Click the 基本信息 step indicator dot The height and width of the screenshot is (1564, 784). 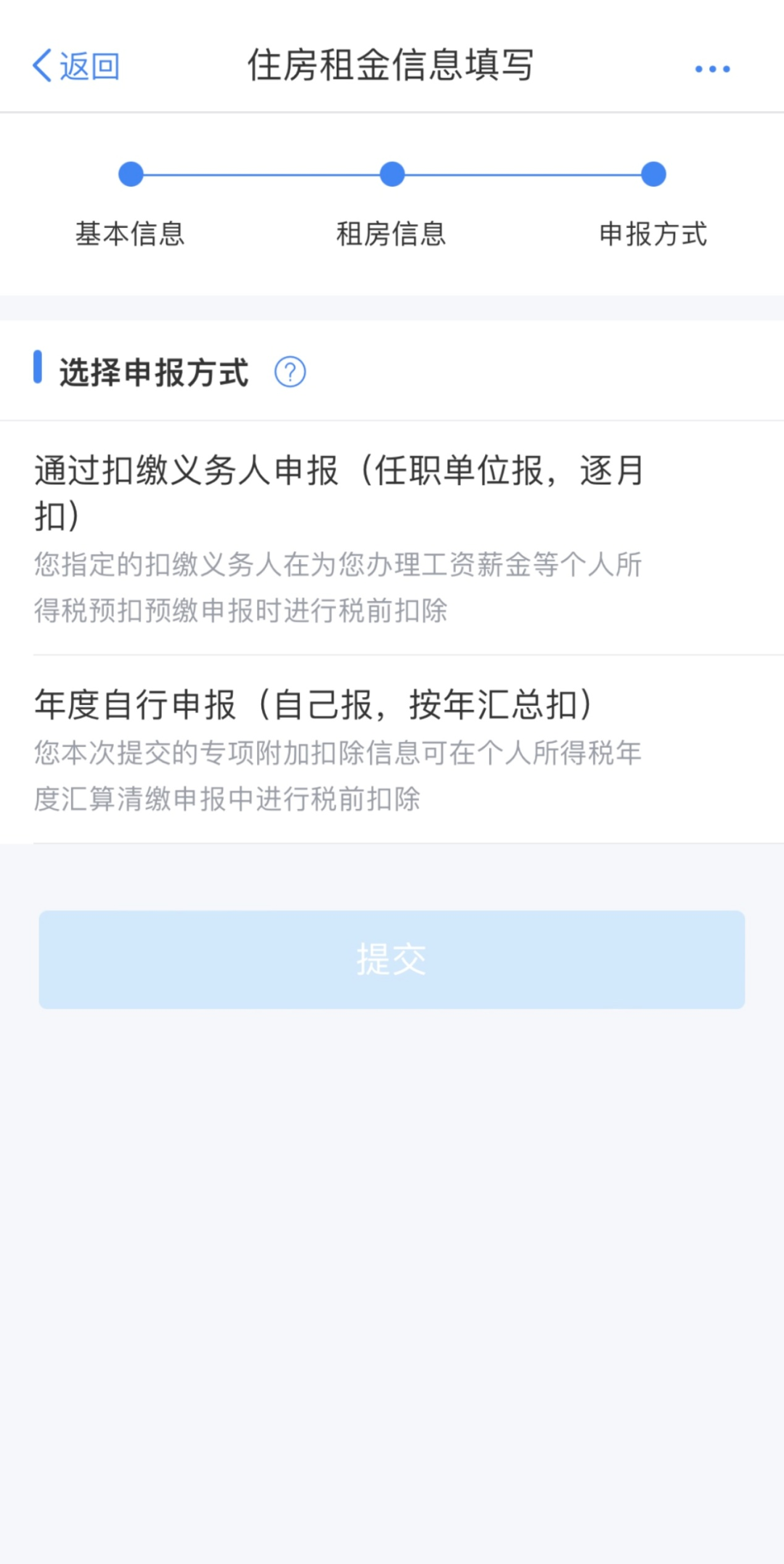(x=130, y=174)
